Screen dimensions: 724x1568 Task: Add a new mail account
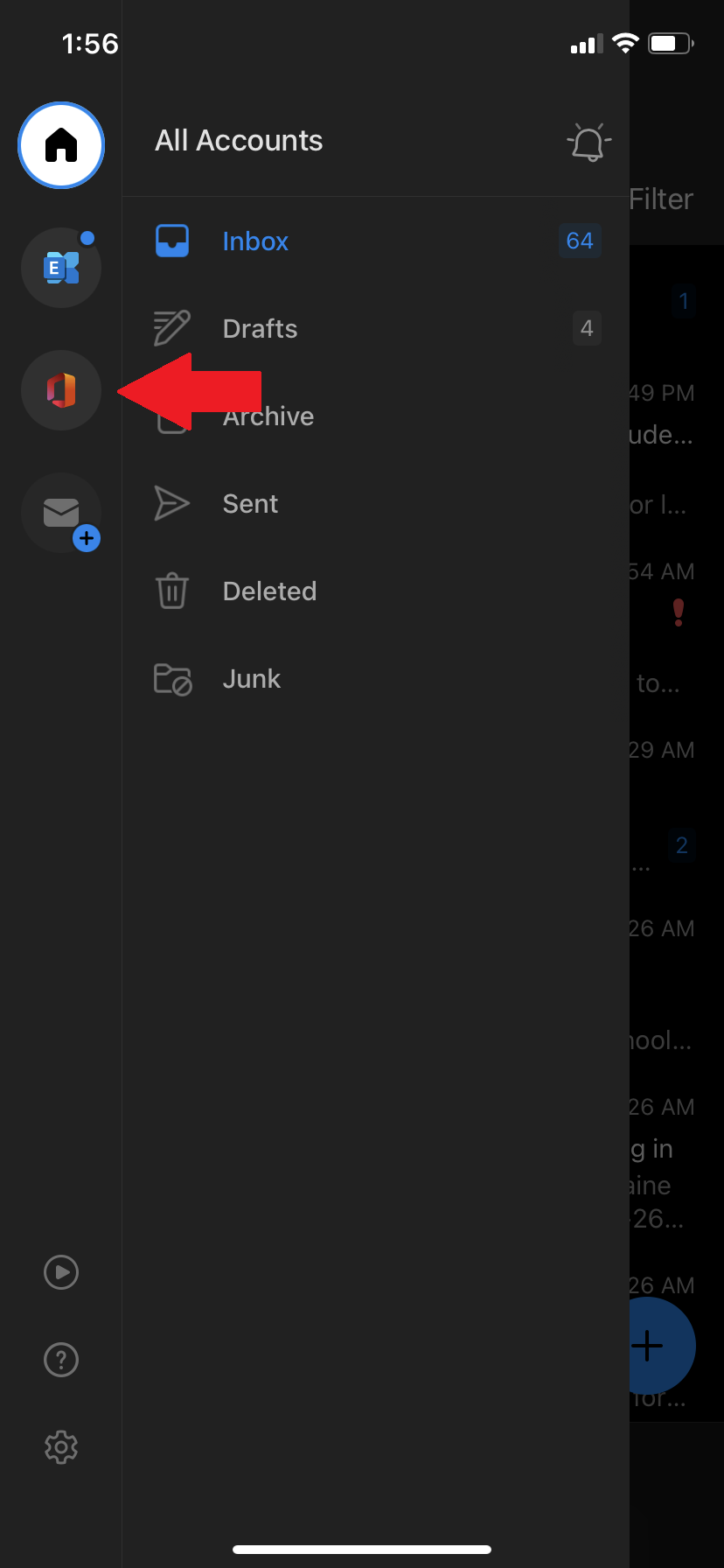click(x=61, y=513)
